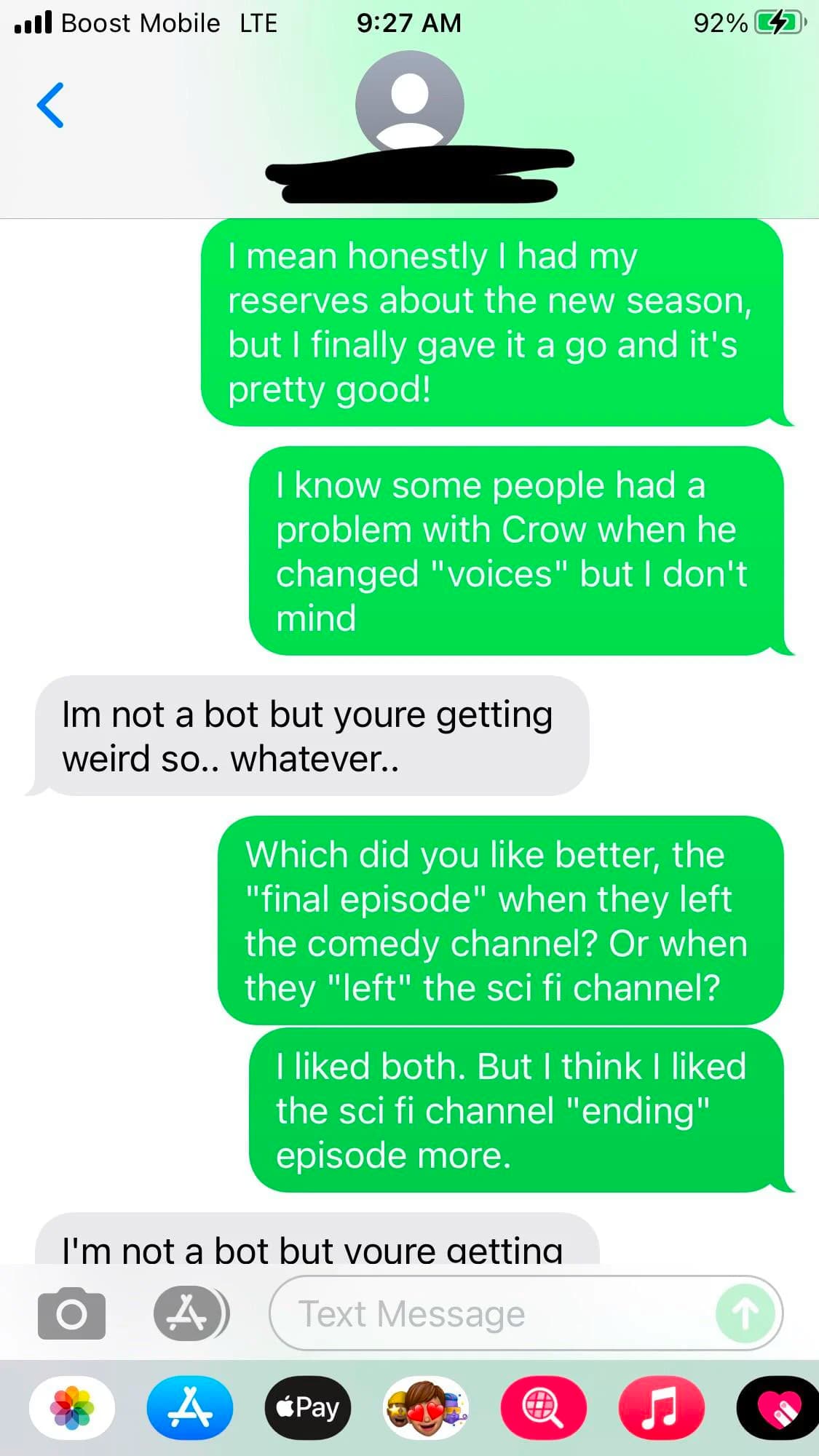Screen dimensions: 819x1456
Task: Open the image search globe icon
Action: (x=543, y=1408)
